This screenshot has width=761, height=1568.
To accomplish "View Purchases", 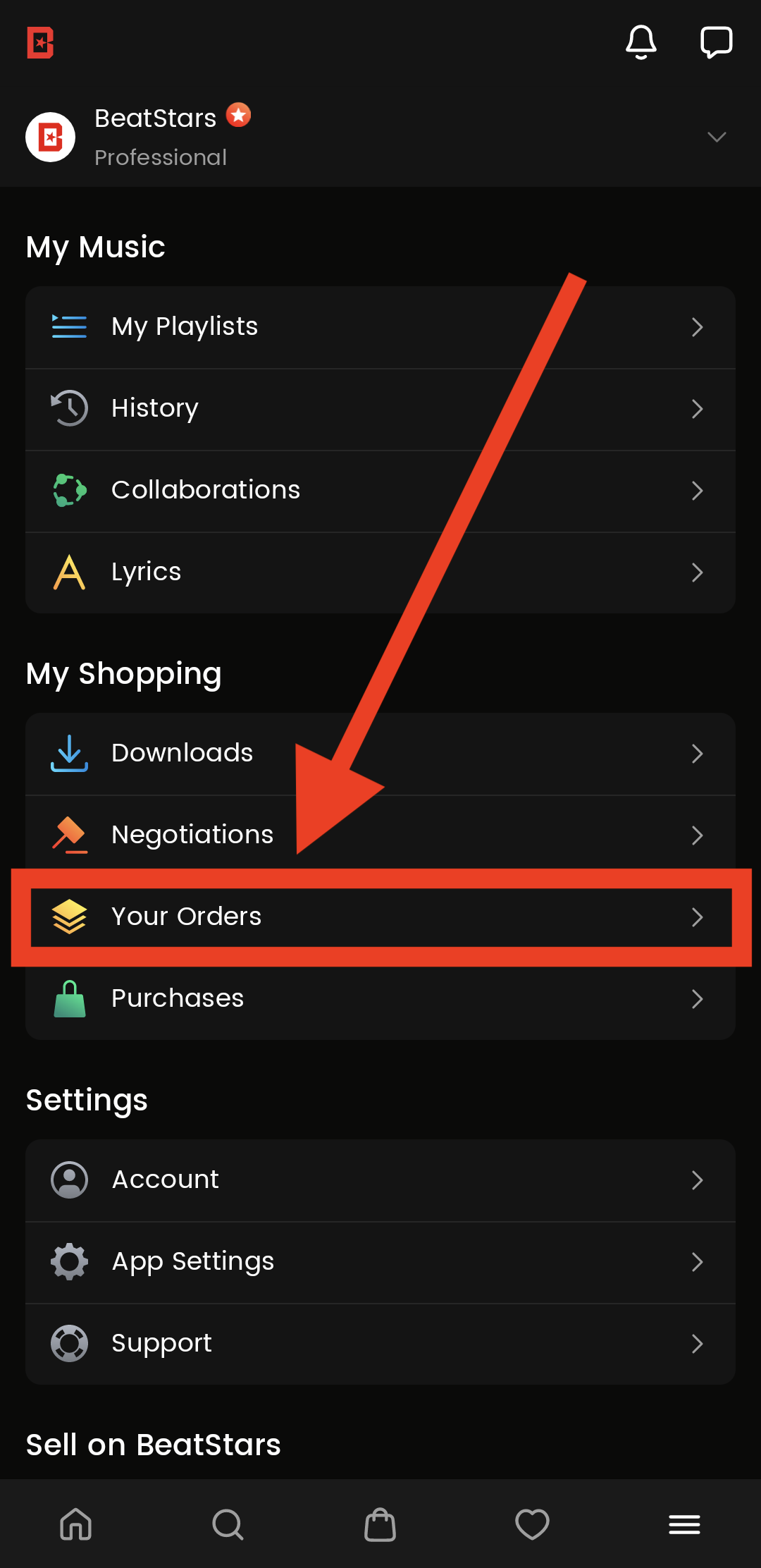I will tap(380, 999).
